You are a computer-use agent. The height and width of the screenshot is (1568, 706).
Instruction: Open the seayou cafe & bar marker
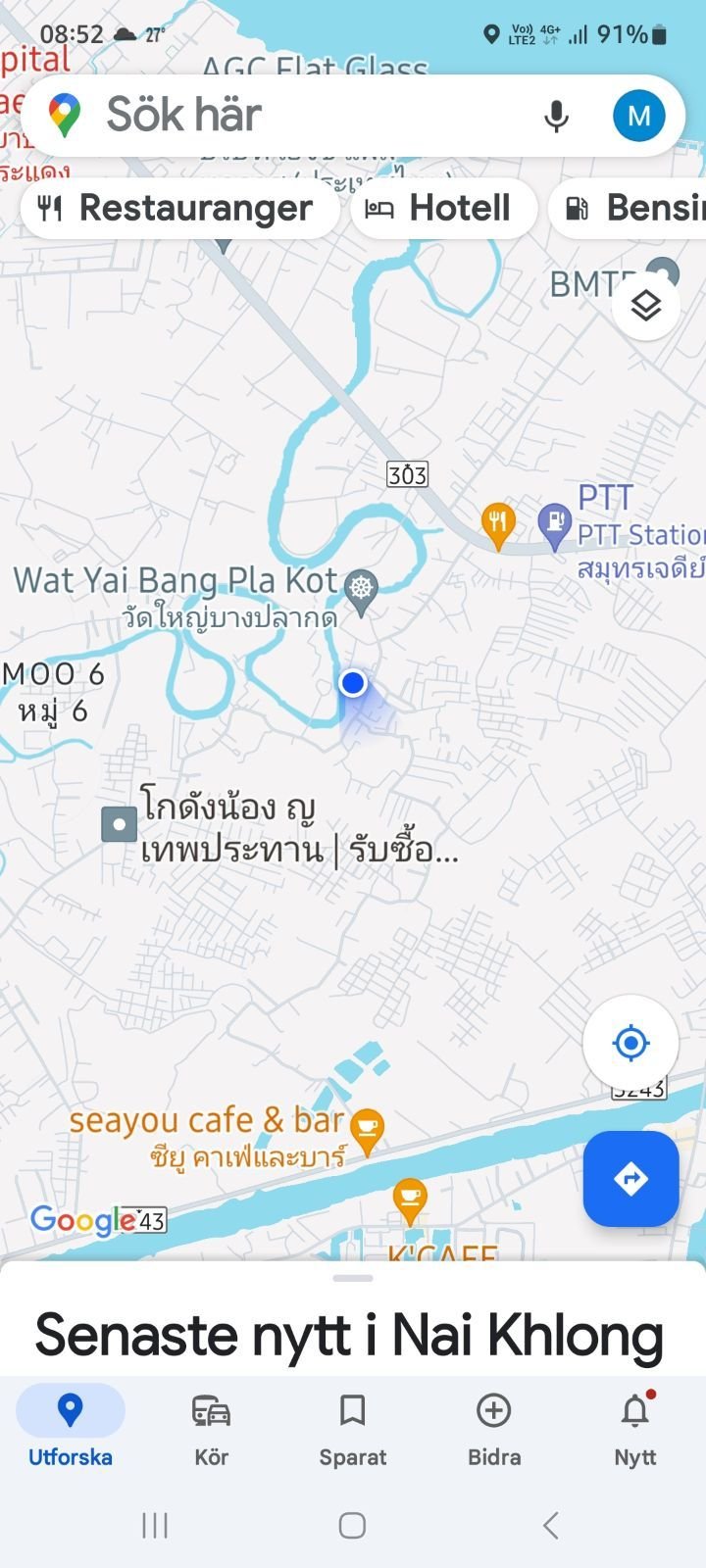(x=367, y=1132)
